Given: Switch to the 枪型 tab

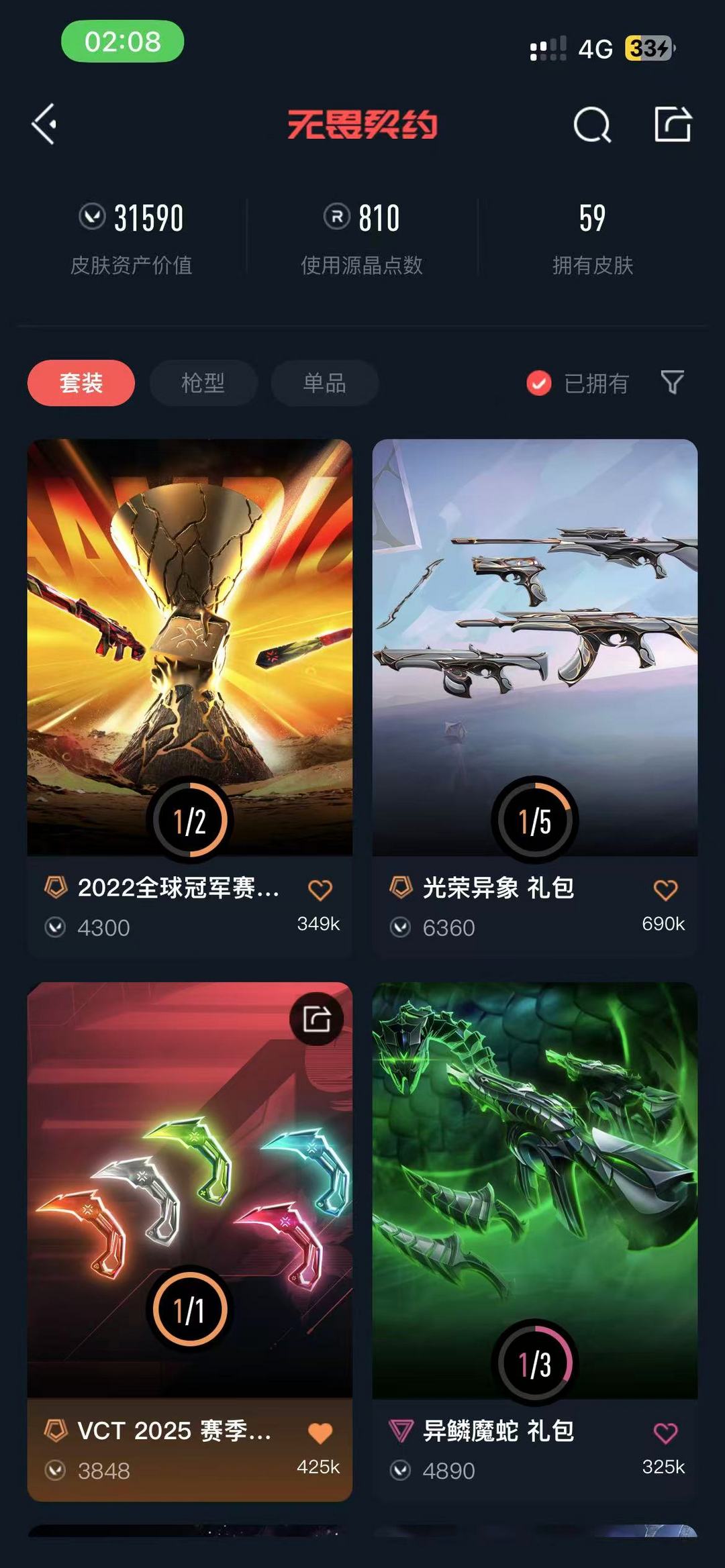Looking at the screenshot, I should tap(203, 383).
